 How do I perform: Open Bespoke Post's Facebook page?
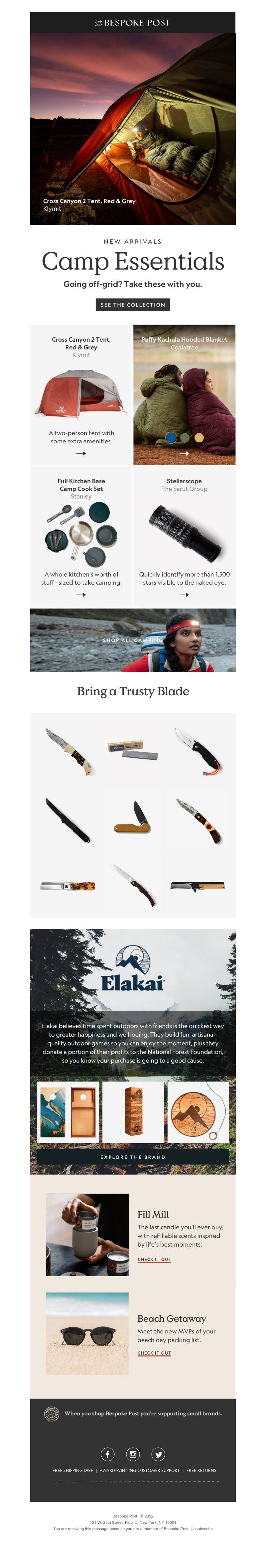click(107, 1454)
